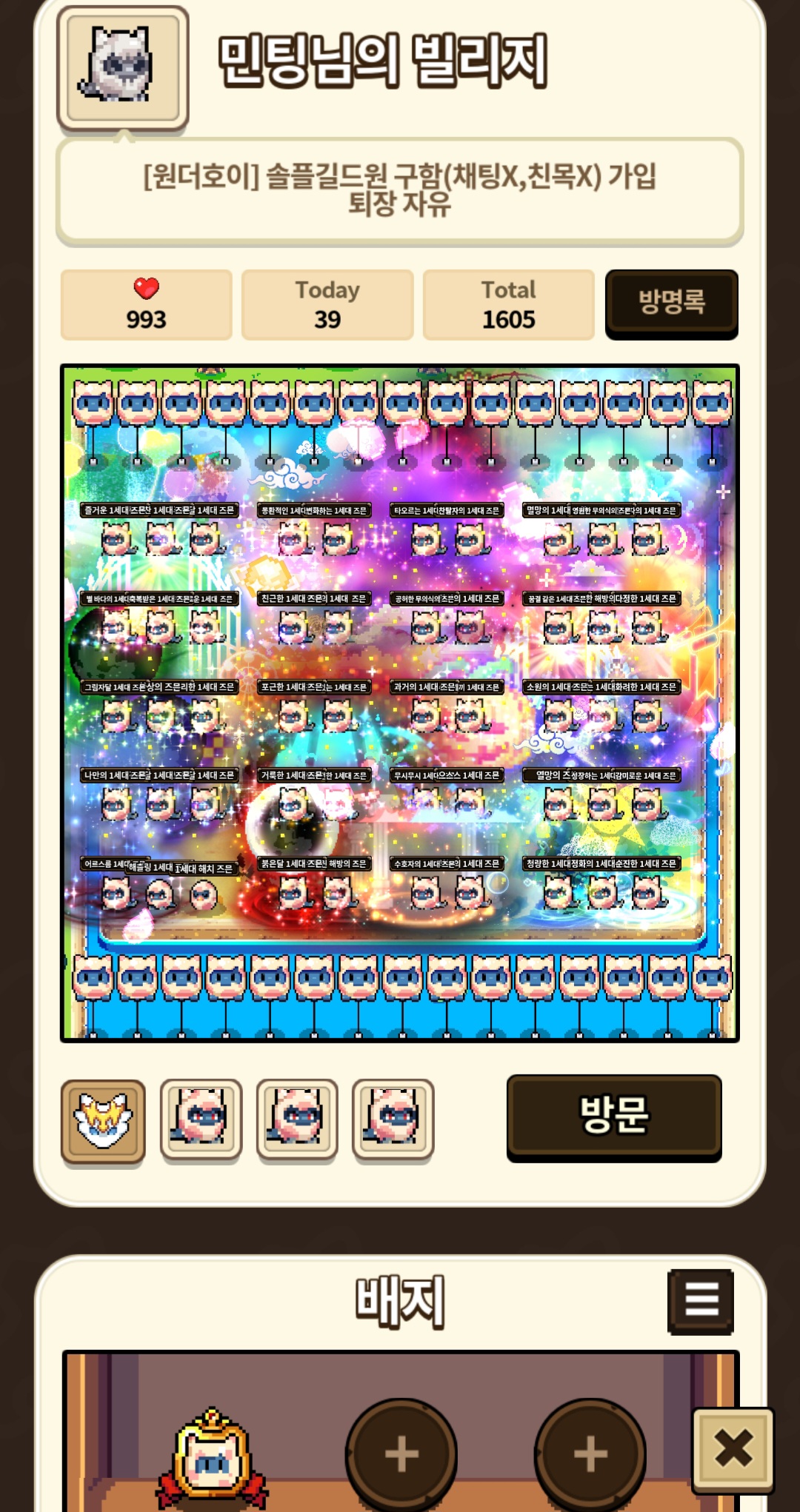The image size is (800, 1512).
Task: Tap the profile avatar of 민팅
Action: point(122,68)
